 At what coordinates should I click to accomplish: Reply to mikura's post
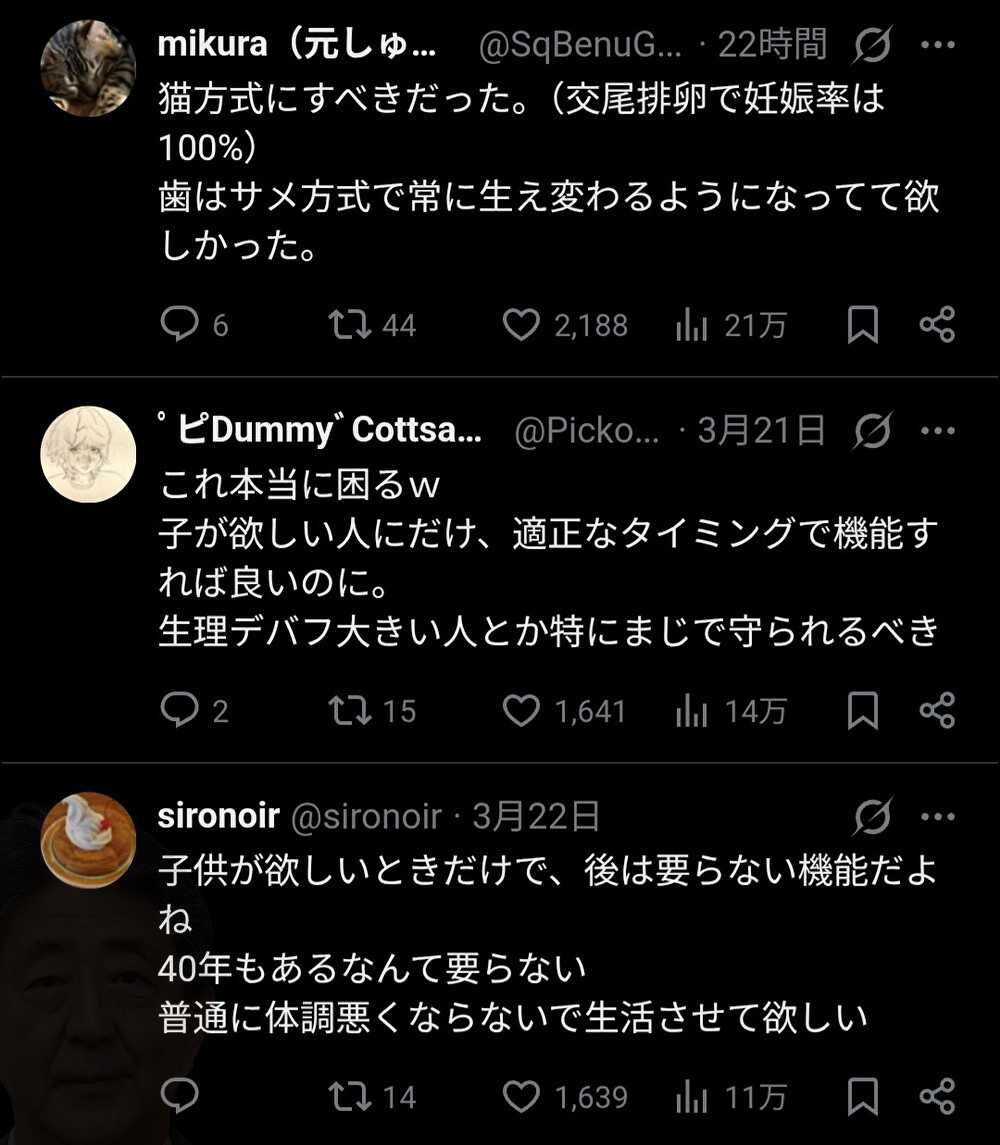click(x=180, y=325)
